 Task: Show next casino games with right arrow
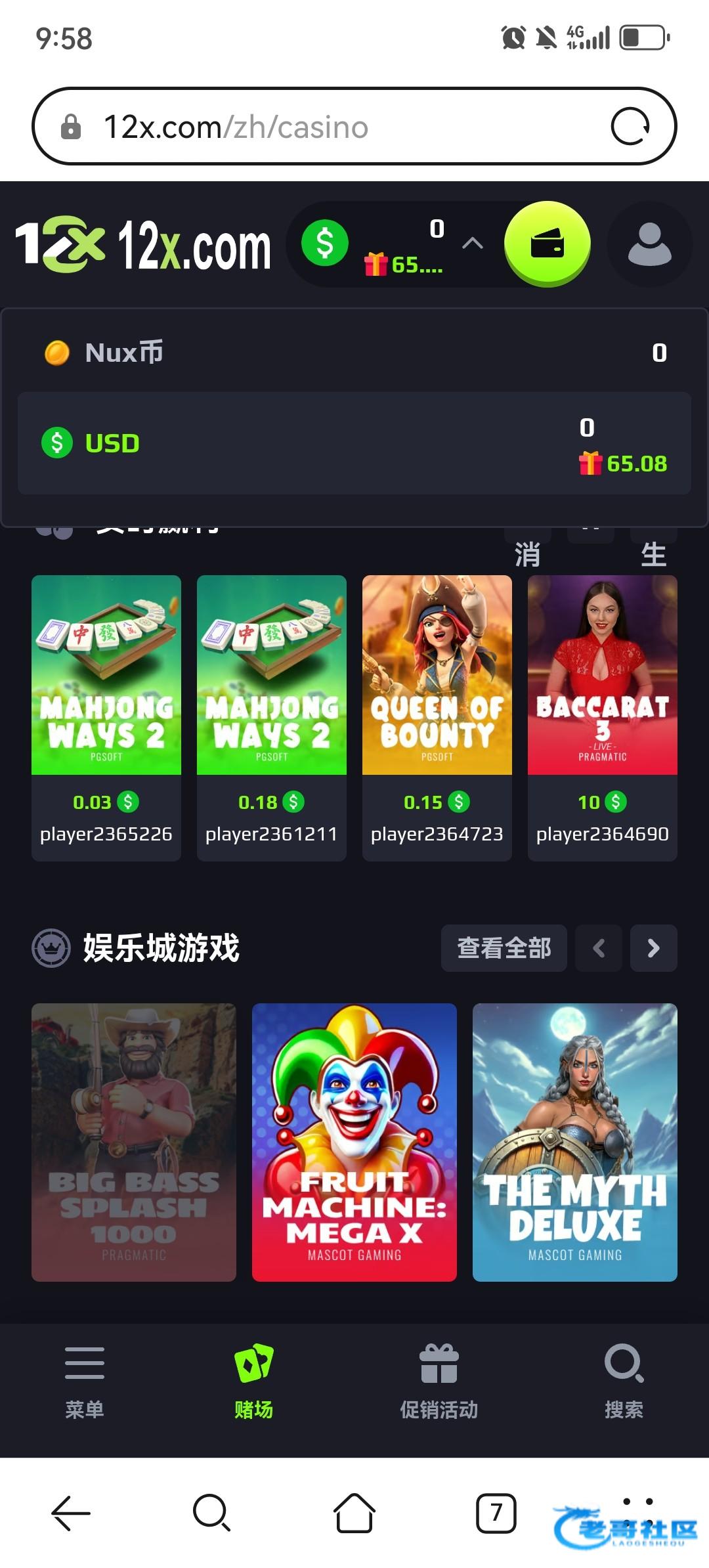click(653, 947)
